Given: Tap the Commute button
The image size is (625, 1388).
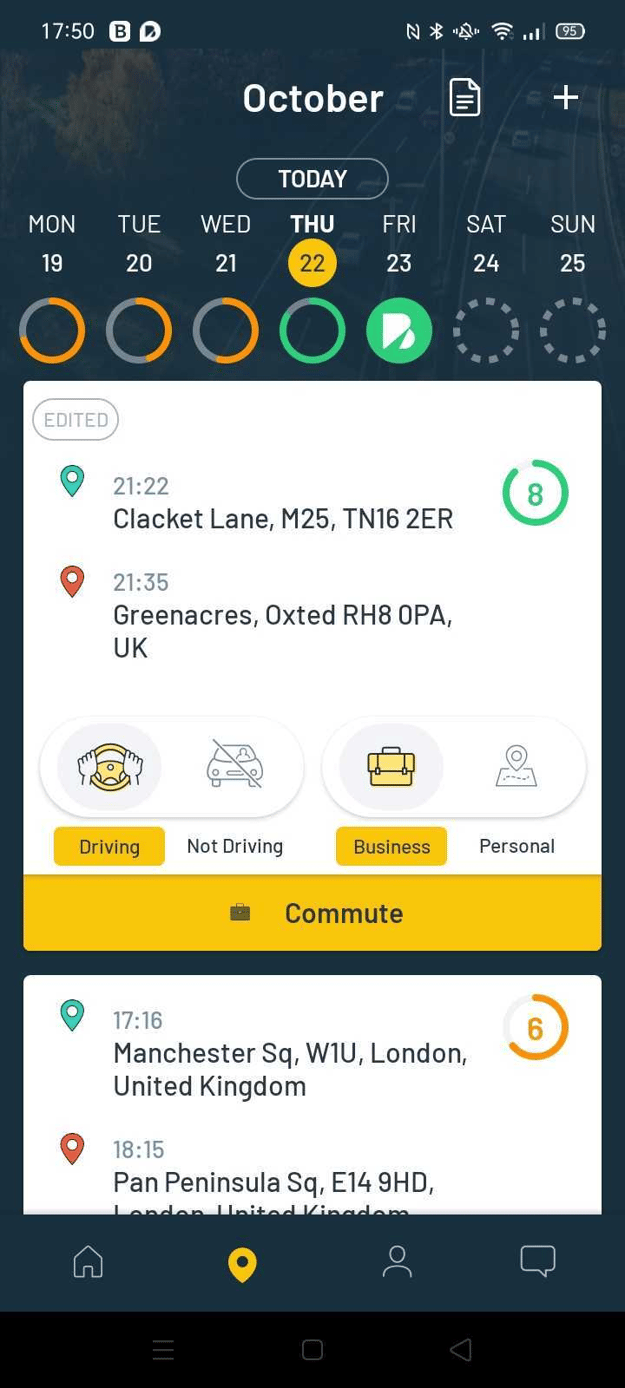Looking at the screenshot, I should coord(312,913).
